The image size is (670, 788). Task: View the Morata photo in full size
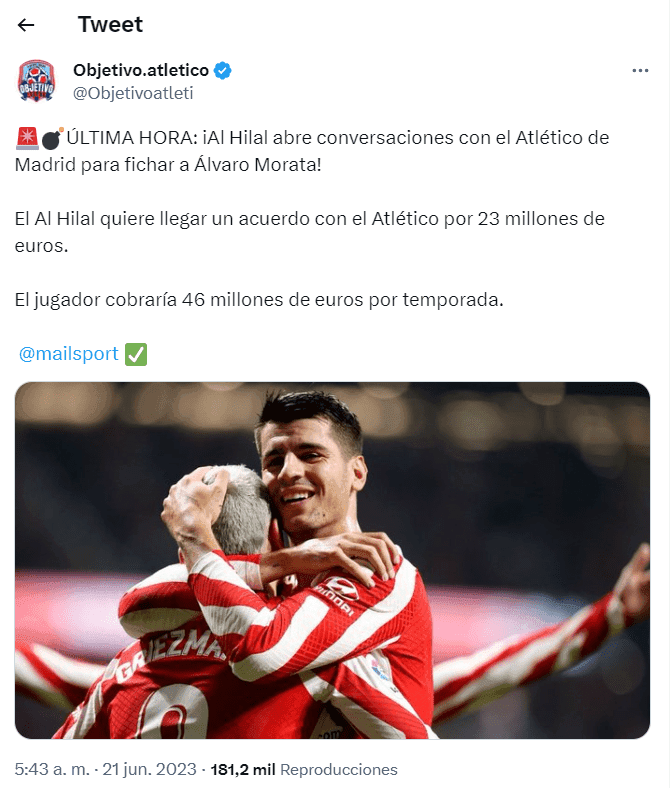pyautogui.click(x=332, y=560)
